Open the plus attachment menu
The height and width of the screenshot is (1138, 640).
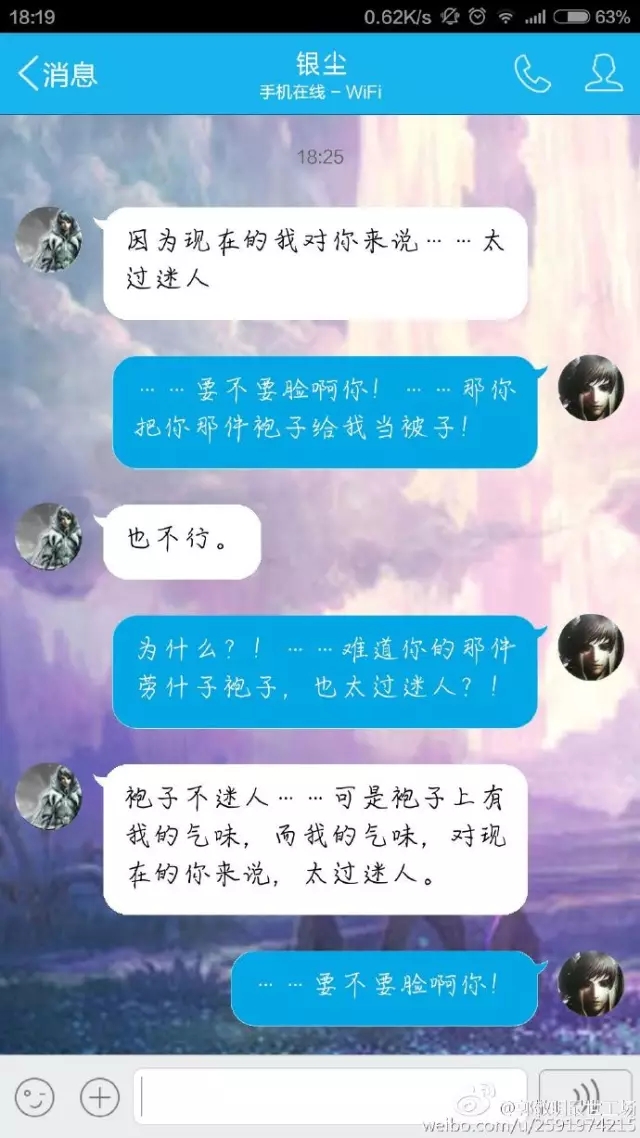99,1097
